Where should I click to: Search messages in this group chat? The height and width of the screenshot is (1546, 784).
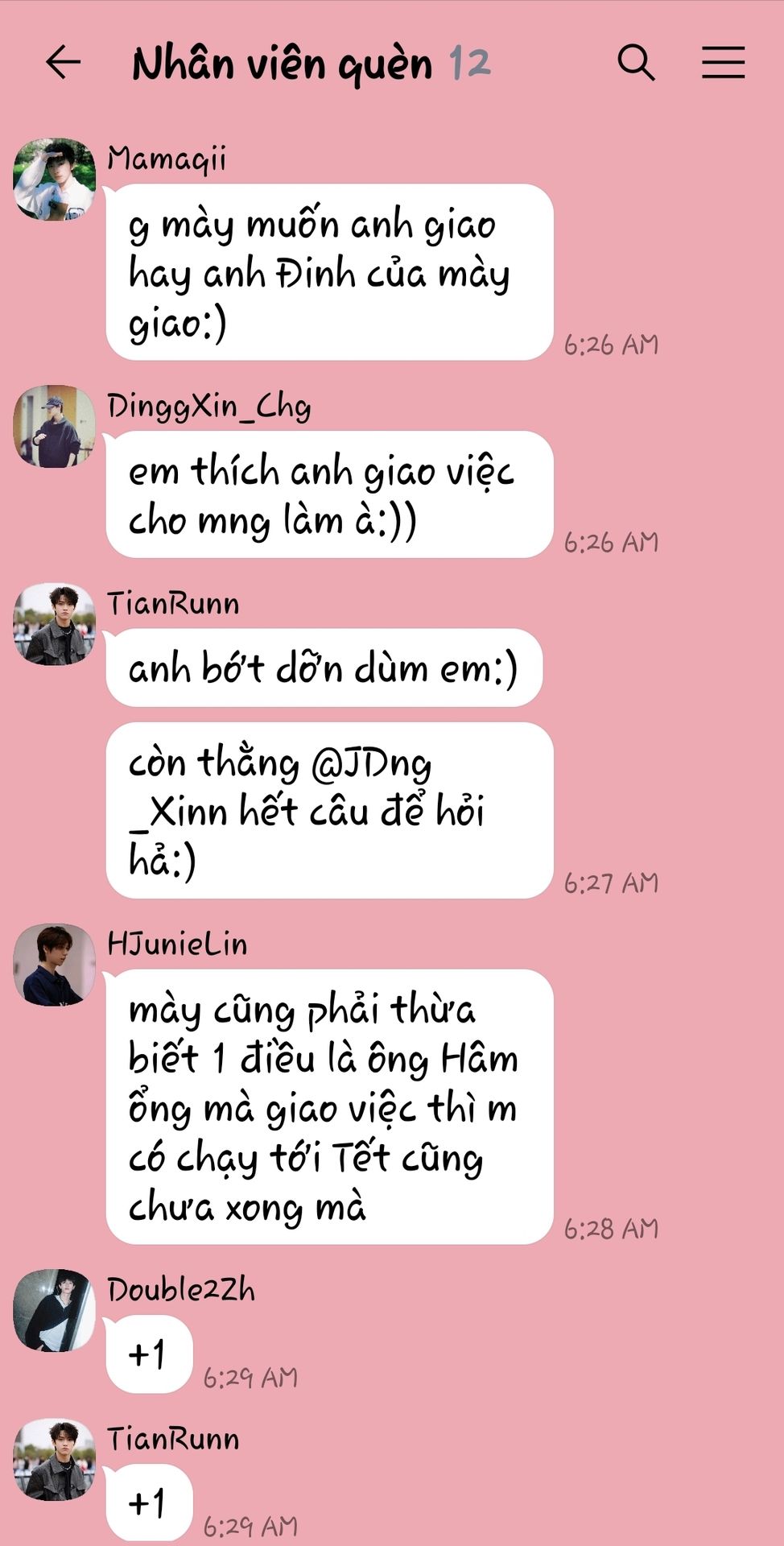pyautogui.click(x=636, y=62)
